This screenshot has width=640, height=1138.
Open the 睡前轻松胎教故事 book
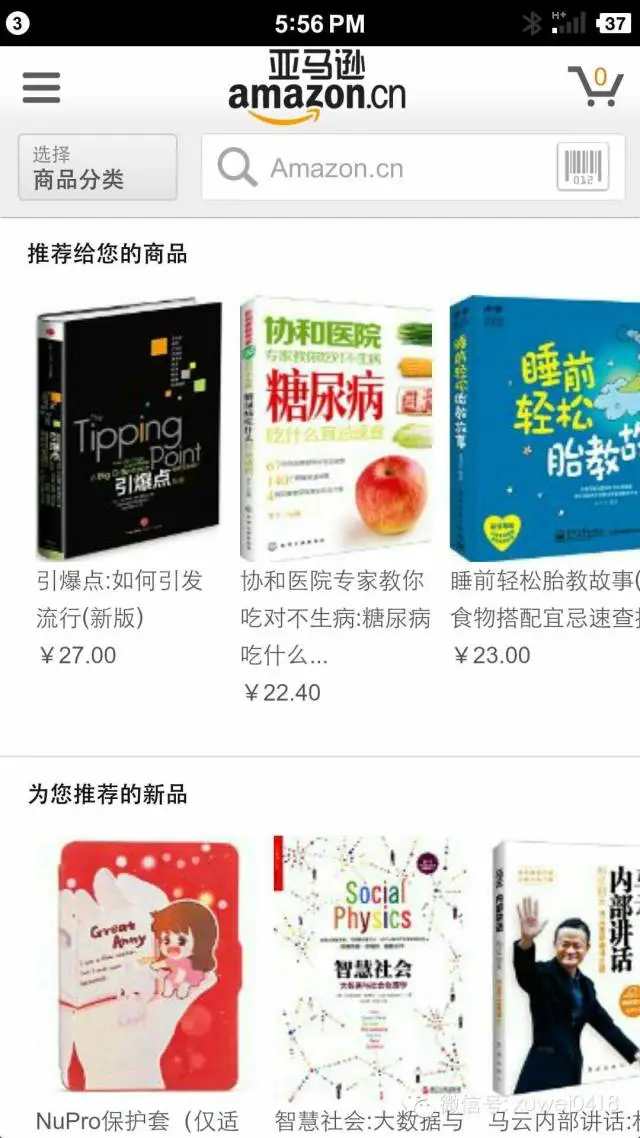point(544,428)
